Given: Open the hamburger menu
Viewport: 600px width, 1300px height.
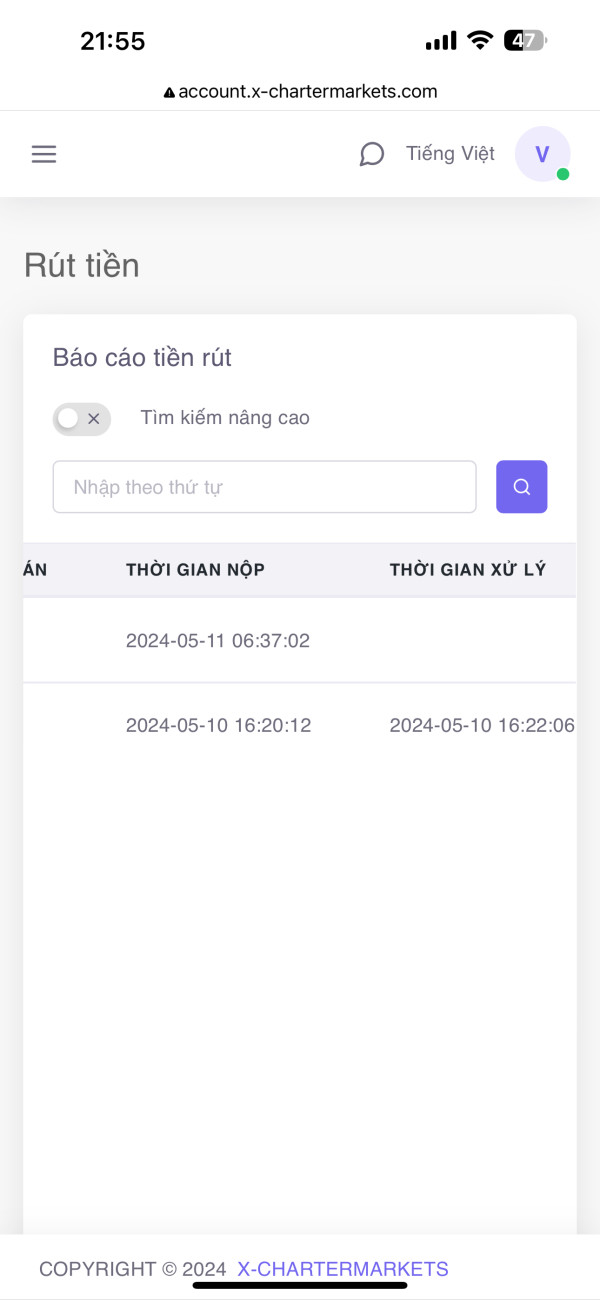Looking at the screenshot, I should point(44,154).
